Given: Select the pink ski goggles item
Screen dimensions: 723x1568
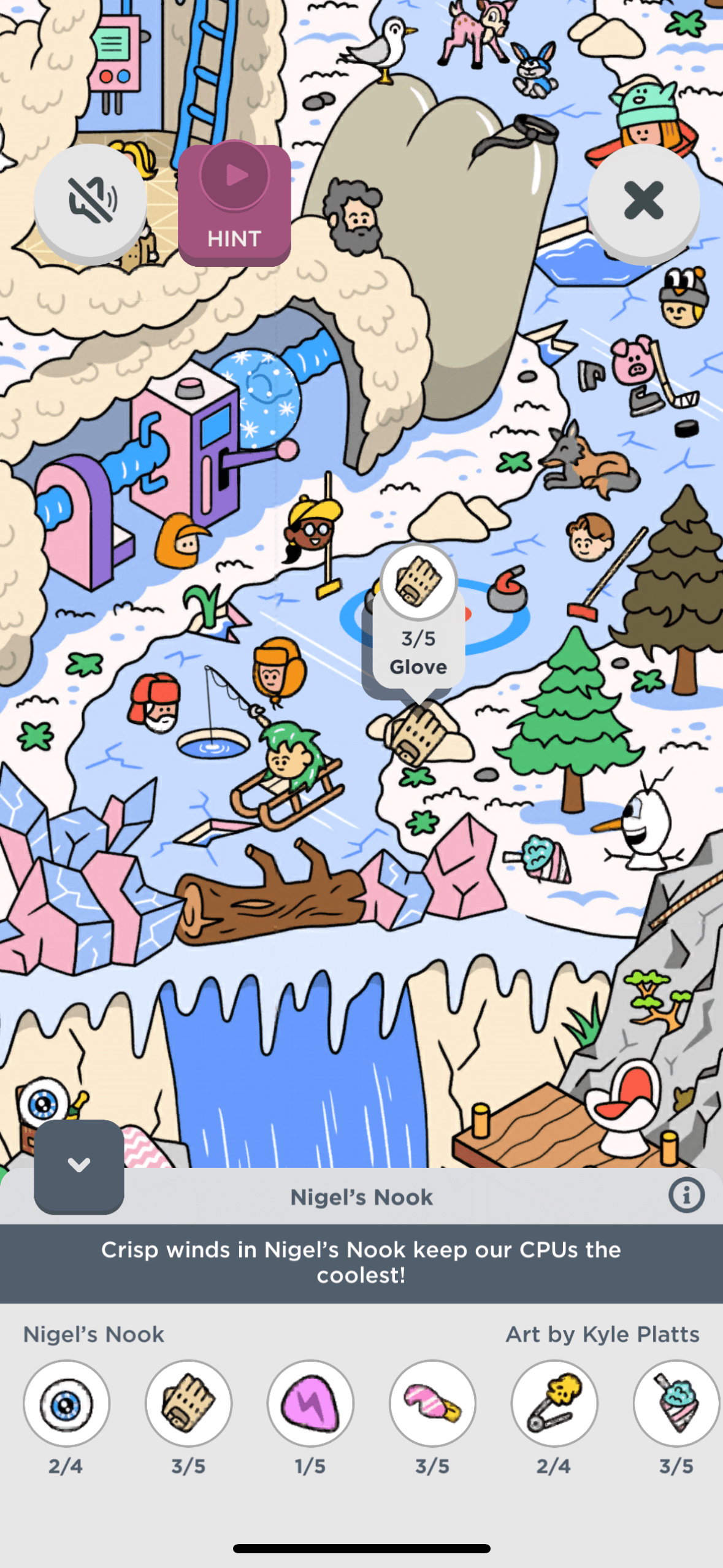Looking at the screenshot, I should tap(432, 1404).
